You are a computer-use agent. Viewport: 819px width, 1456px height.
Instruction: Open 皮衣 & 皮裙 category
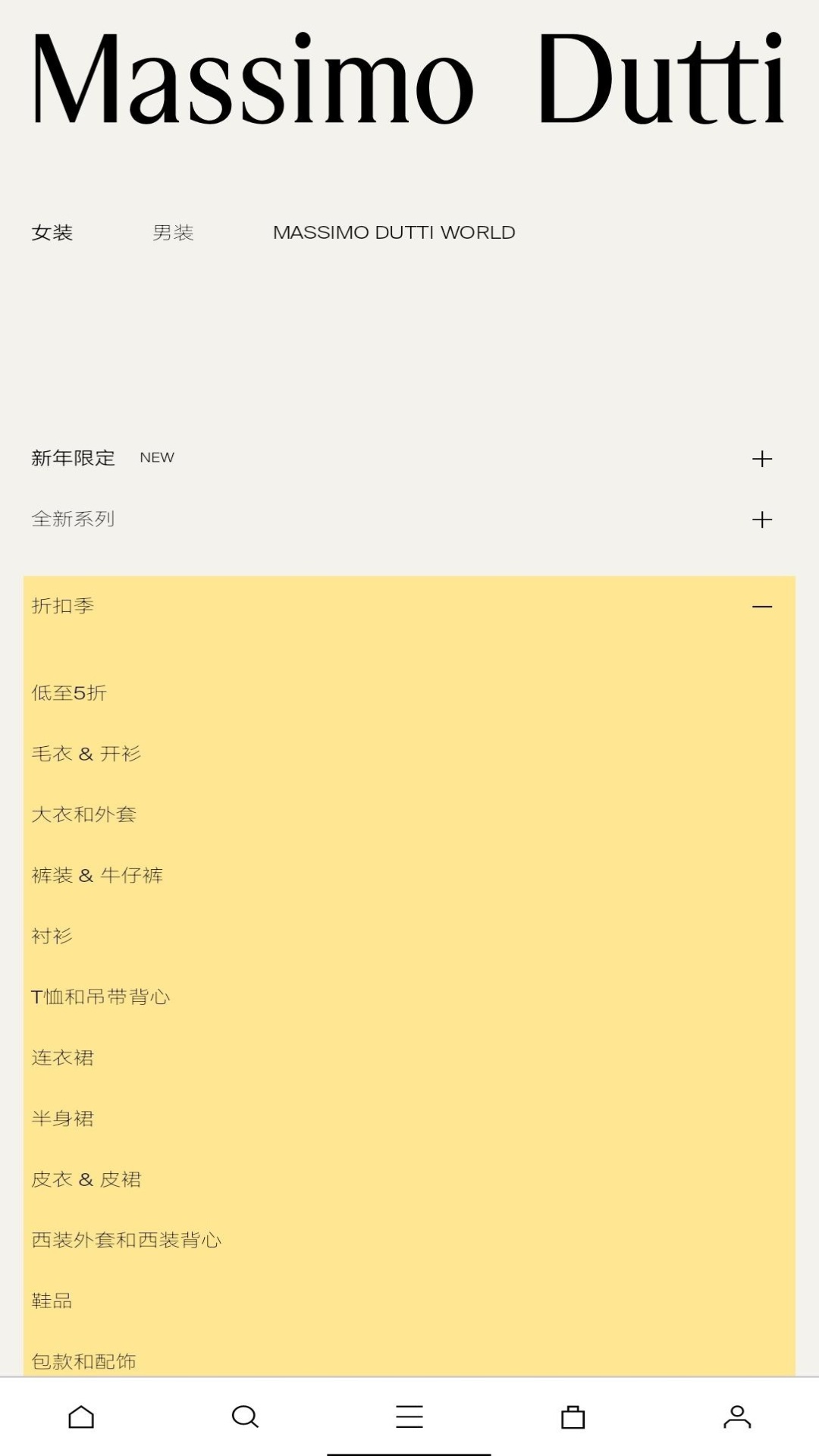point(86,1179)
